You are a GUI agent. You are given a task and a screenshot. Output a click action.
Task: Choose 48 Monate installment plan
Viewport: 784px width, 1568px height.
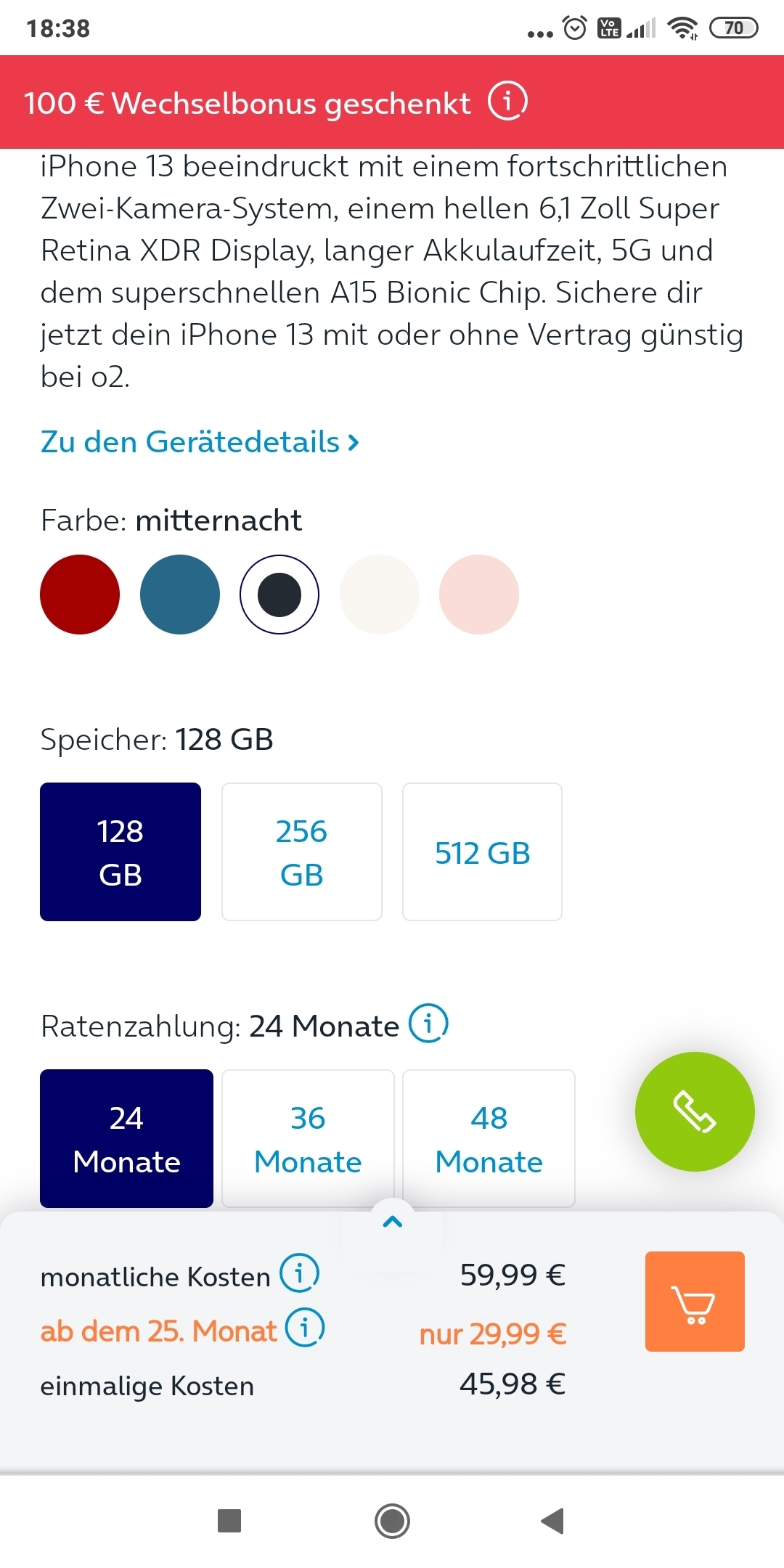click(489, 1138)
